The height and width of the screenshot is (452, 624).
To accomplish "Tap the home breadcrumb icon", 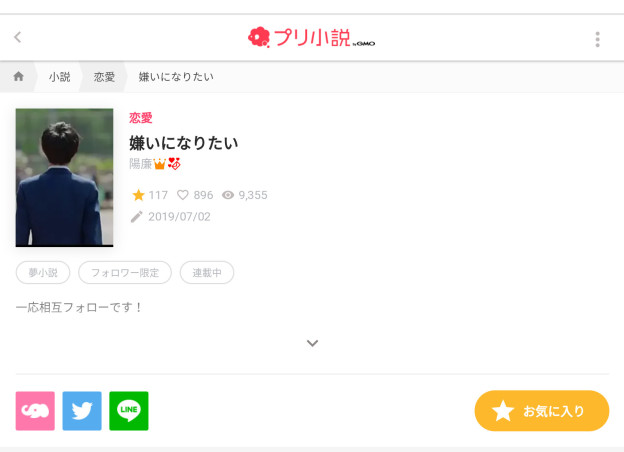I will point(18,76).
